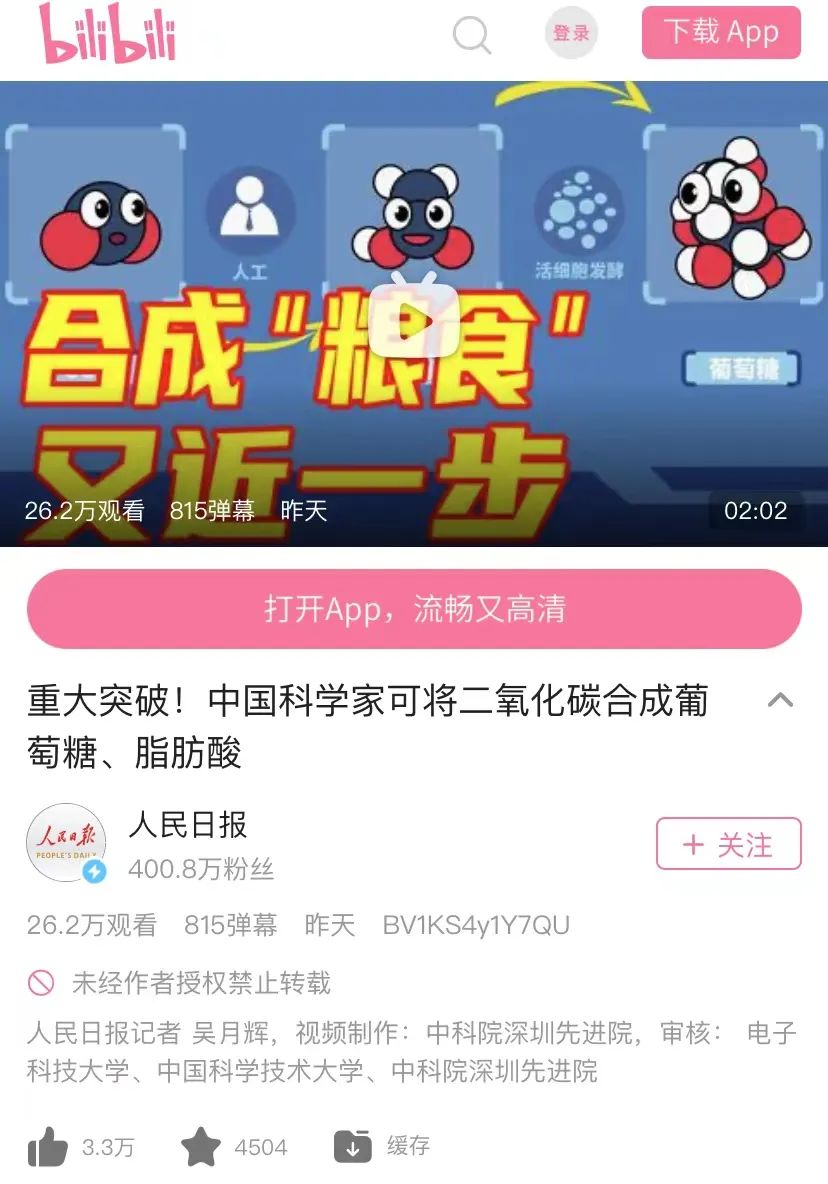Screen dimensions: 828x1184
Task: Tap the 登录 login avatar
Action: coord(571,33)
